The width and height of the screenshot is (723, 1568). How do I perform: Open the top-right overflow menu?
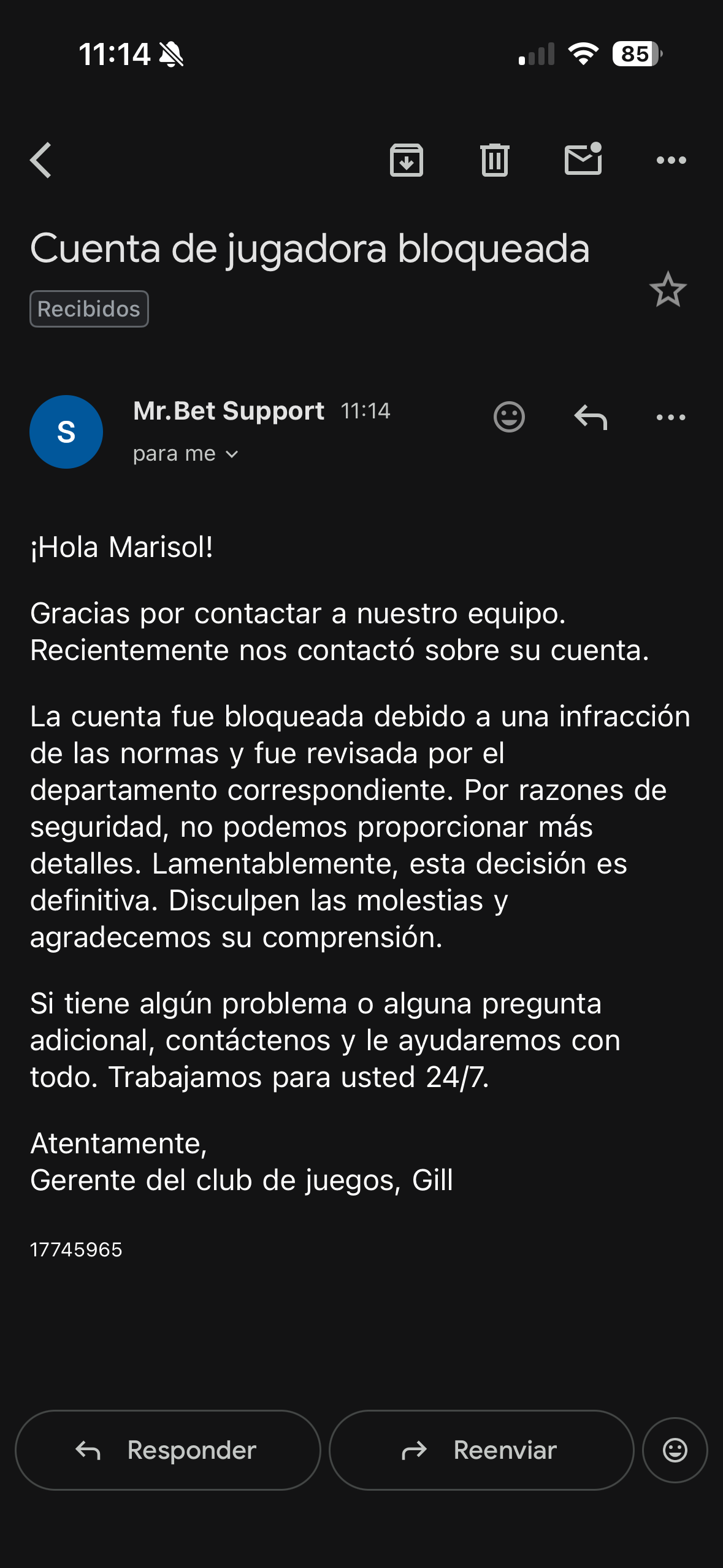pos(672,160)
